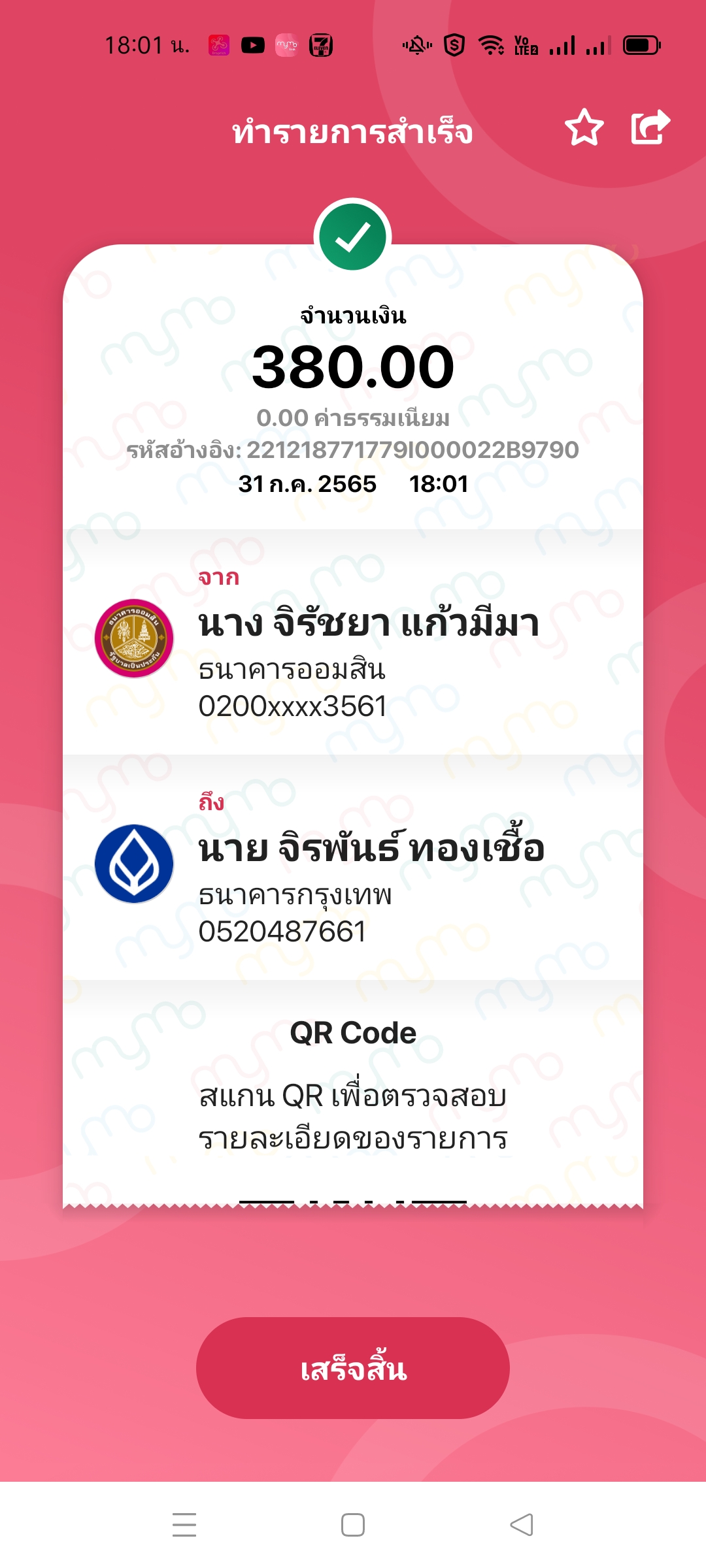
Task: Go back using system navigation
Action: 522,1525
